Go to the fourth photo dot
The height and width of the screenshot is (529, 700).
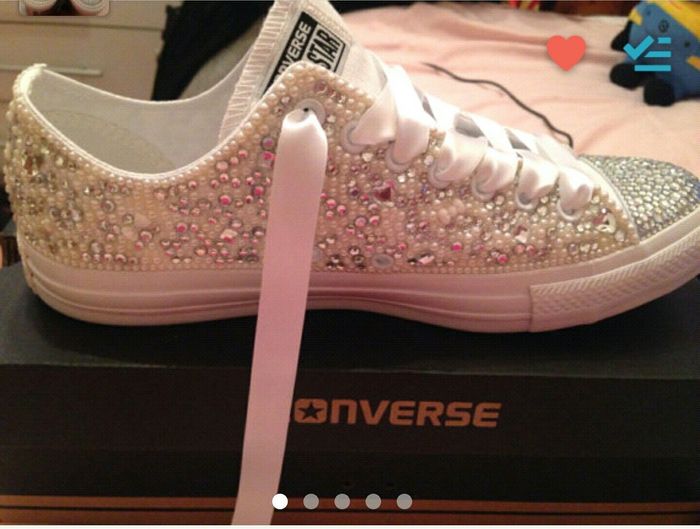click(x=373, y=501)
